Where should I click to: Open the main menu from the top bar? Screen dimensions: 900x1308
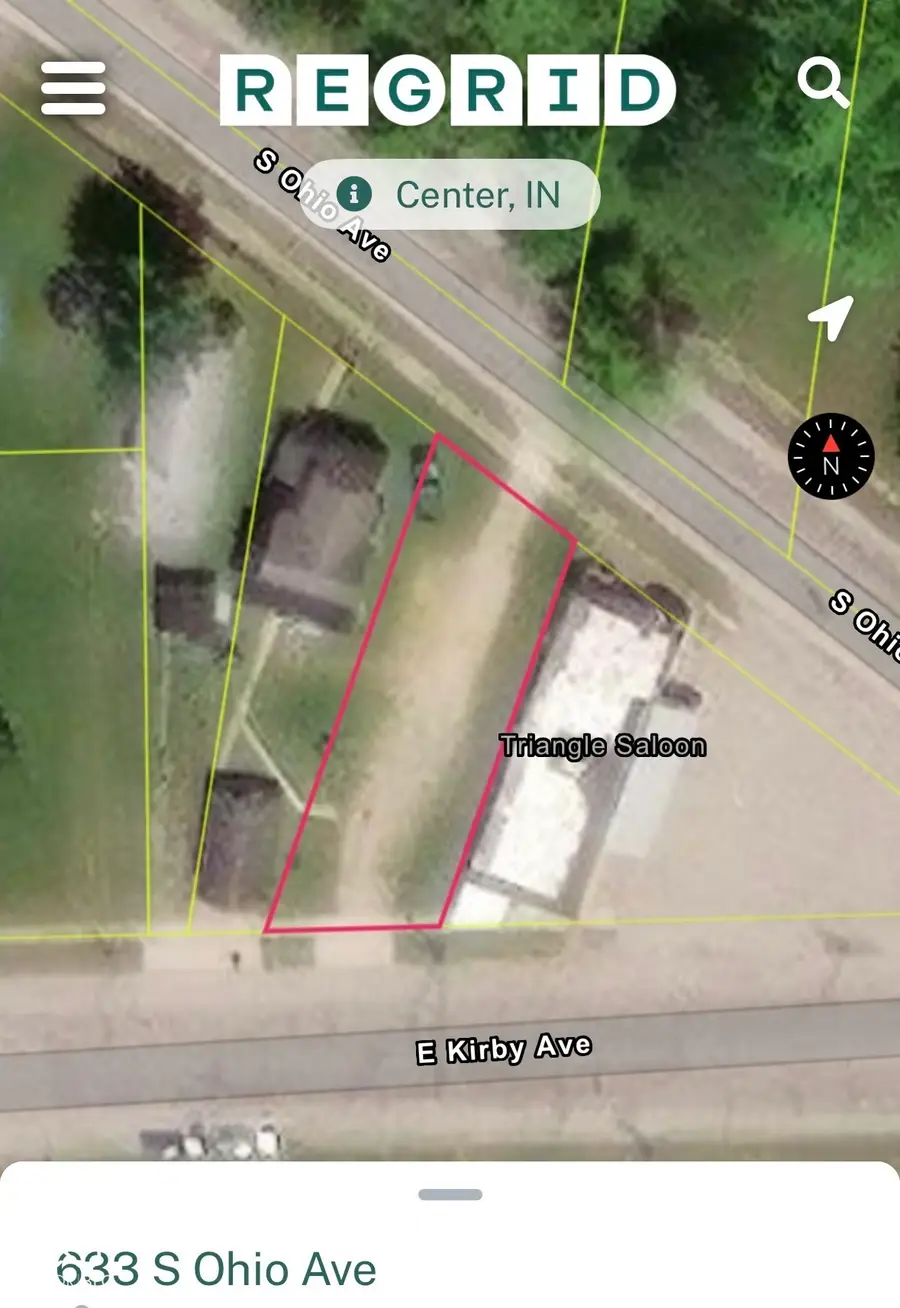pos(72,86)
